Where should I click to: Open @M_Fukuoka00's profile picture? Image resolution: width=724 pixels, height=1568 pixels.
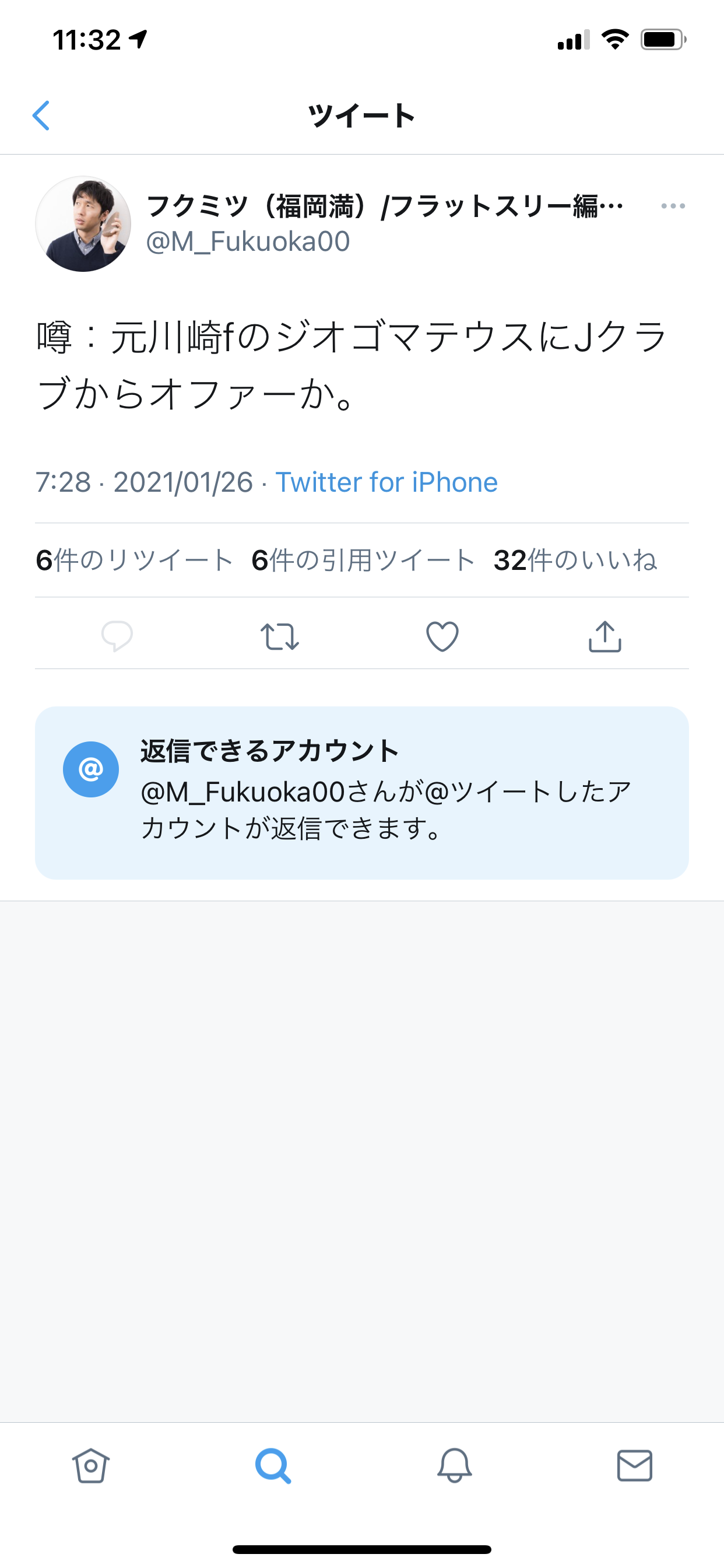(x=83, y=224)
